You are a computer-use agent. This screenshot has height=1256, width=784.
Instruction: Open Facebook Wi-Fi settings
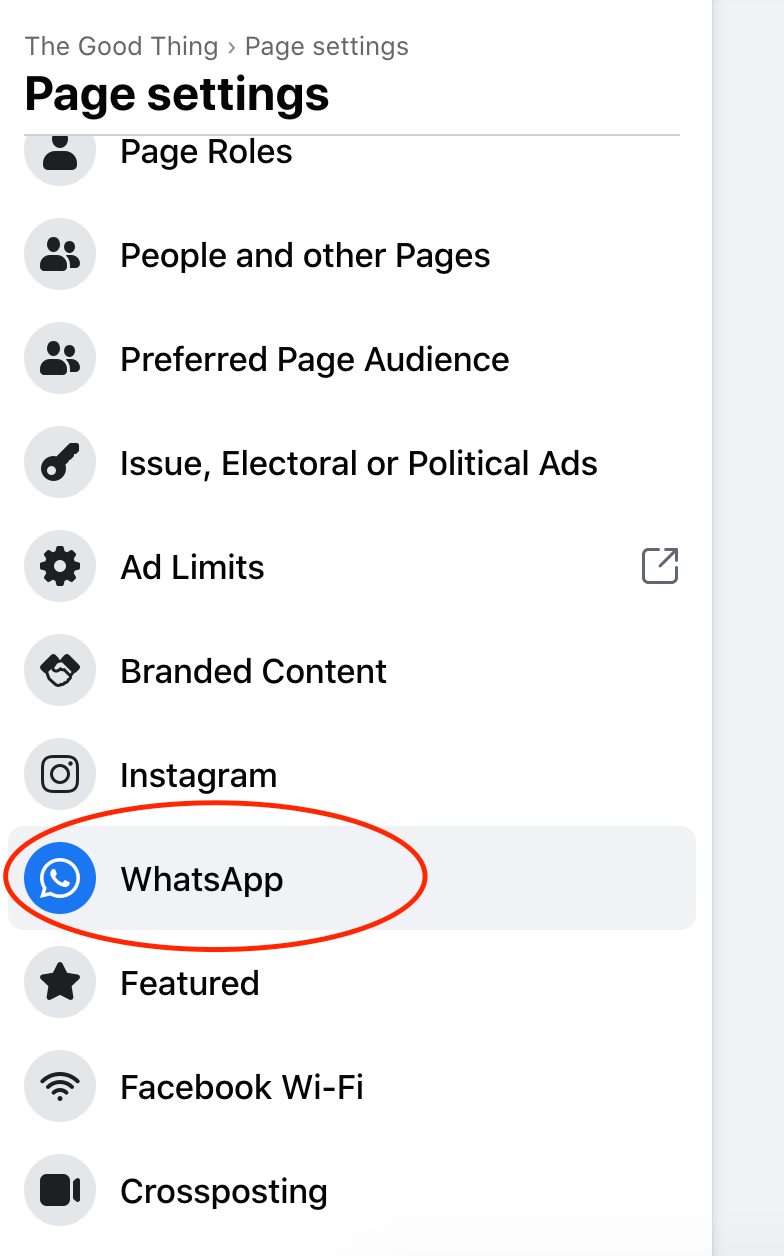(241, 1088)
